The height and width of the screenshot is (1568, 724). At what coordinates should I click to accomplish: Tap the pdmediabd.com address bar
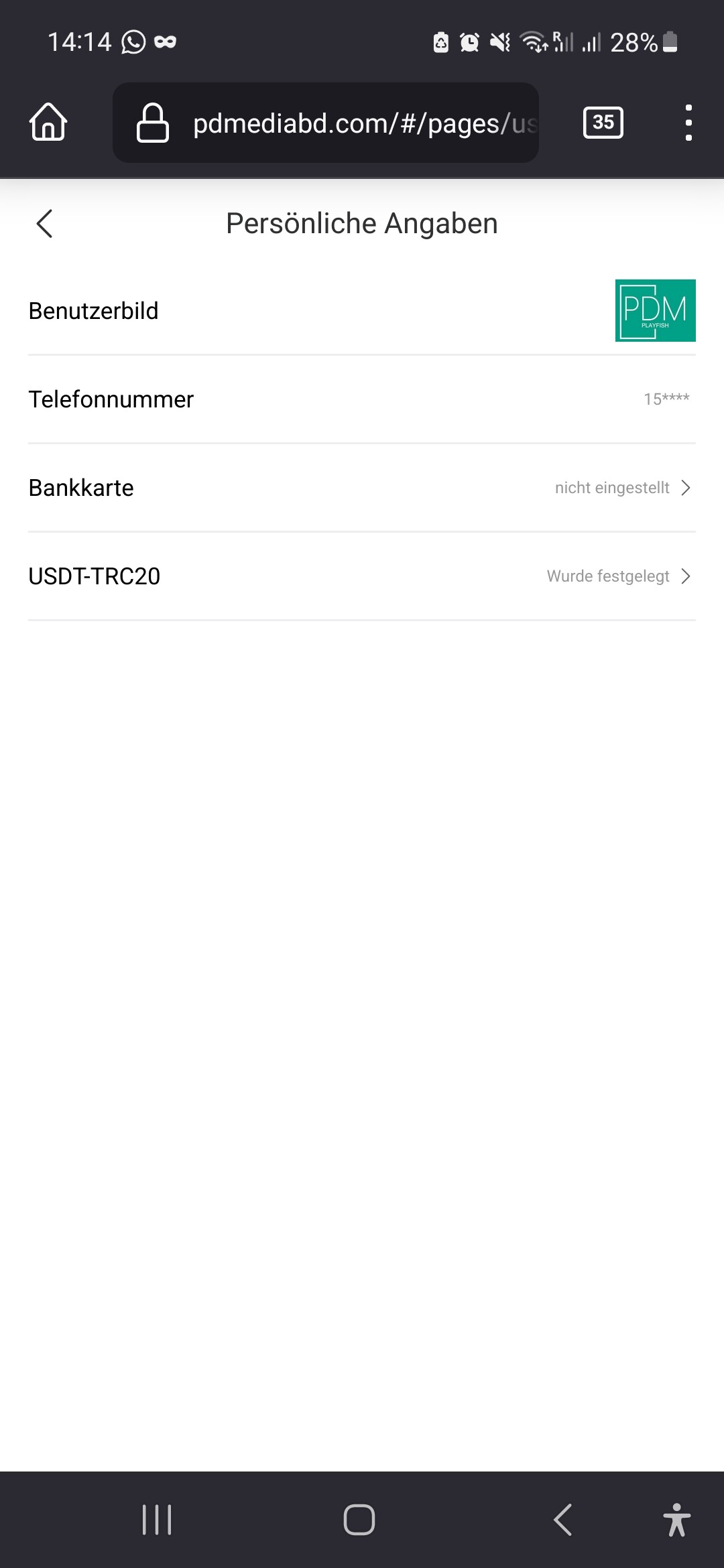pyautogui.click(x=326, y=123)
